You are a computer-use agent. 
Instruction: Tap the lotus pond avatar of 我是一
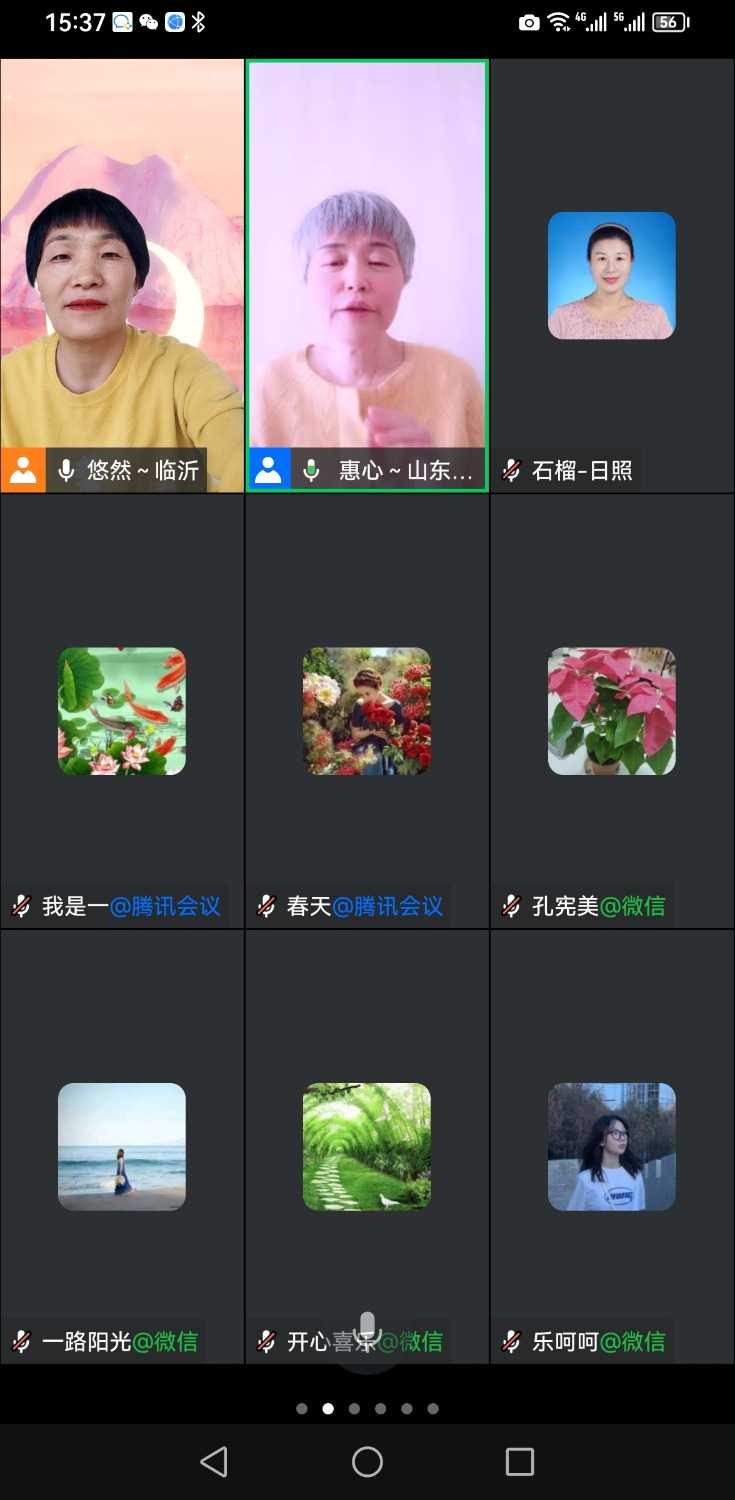pyautogui.click(x=121, y=711)
